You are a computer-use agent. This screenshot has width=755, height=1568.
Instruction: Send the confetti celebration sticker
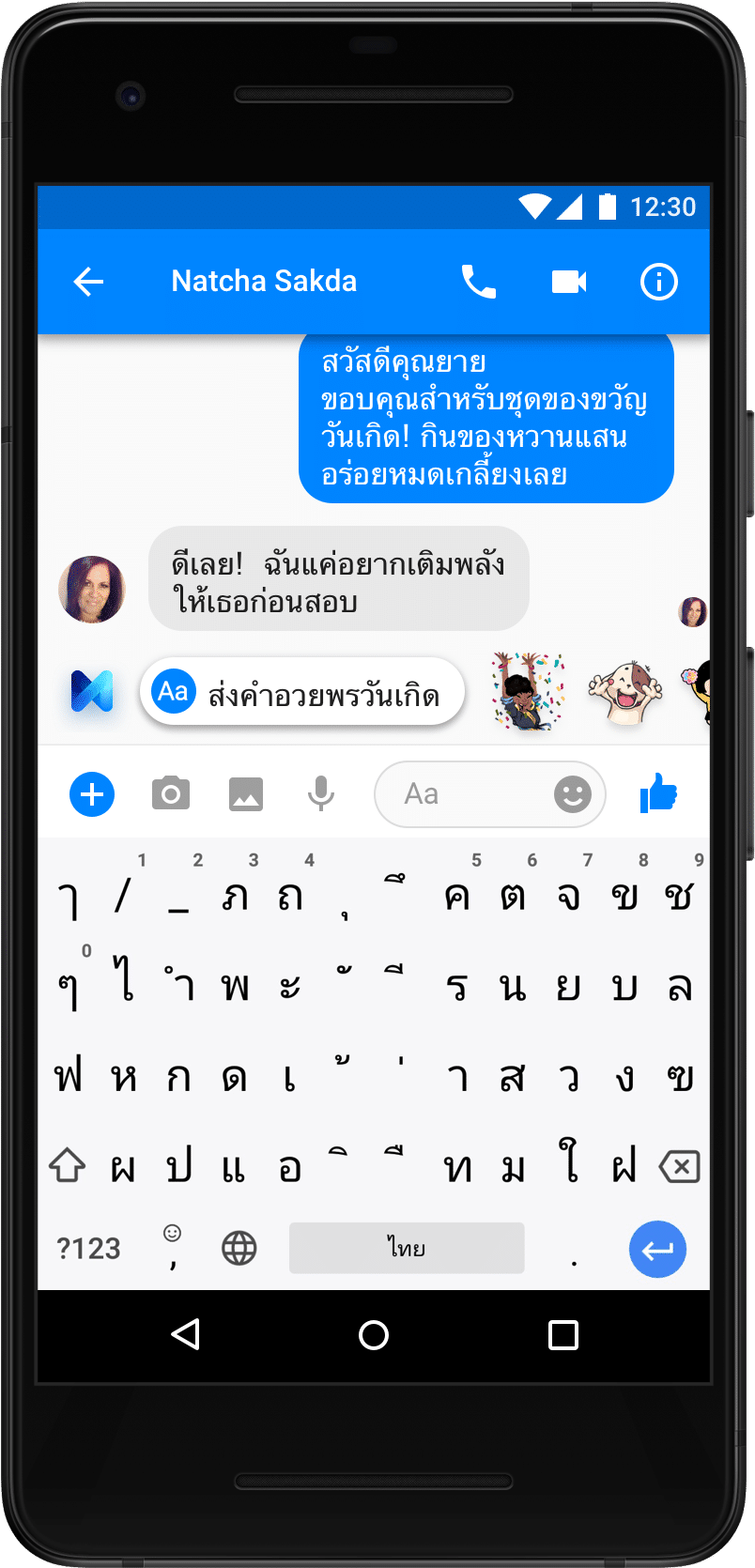point(528,692)
